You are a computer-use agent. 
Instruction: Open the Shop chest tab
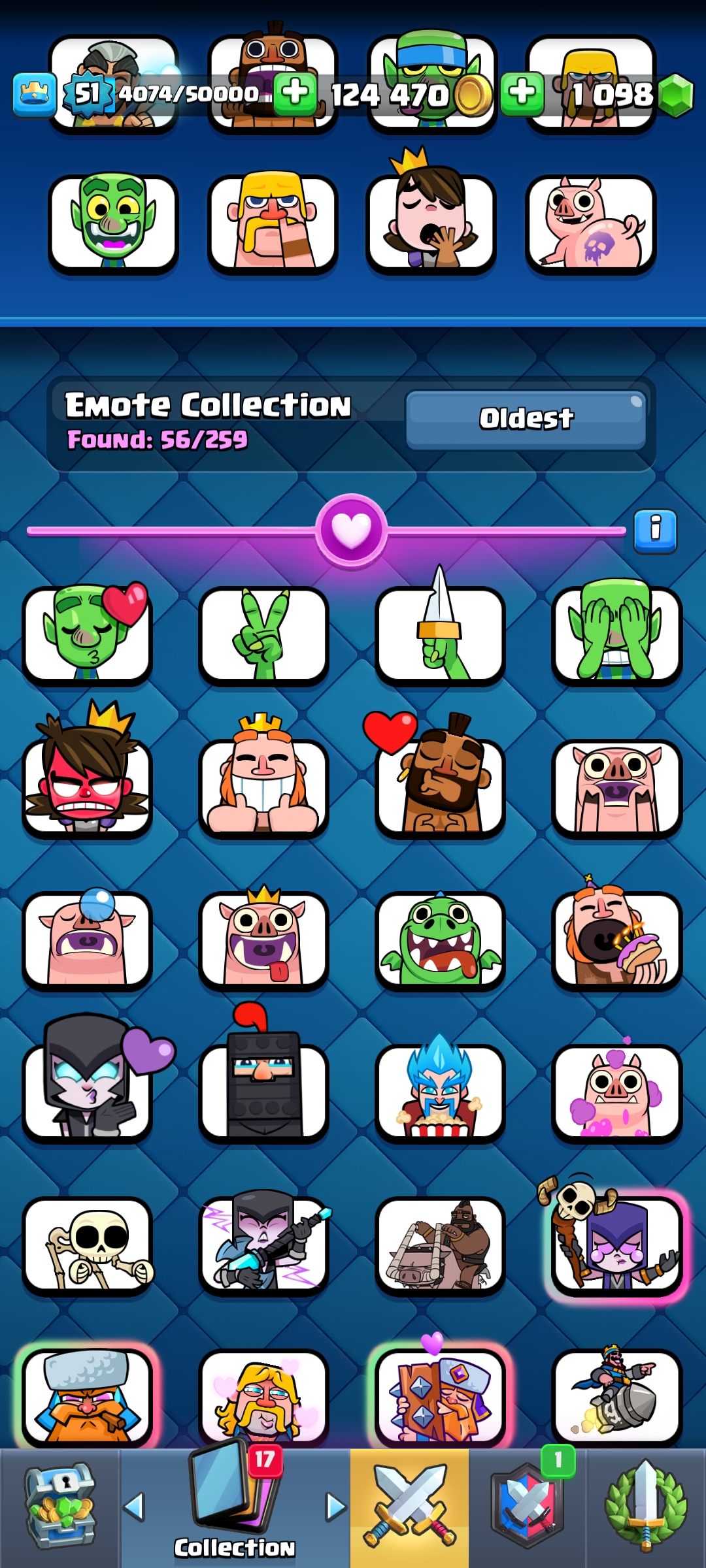click(60, 1508)
